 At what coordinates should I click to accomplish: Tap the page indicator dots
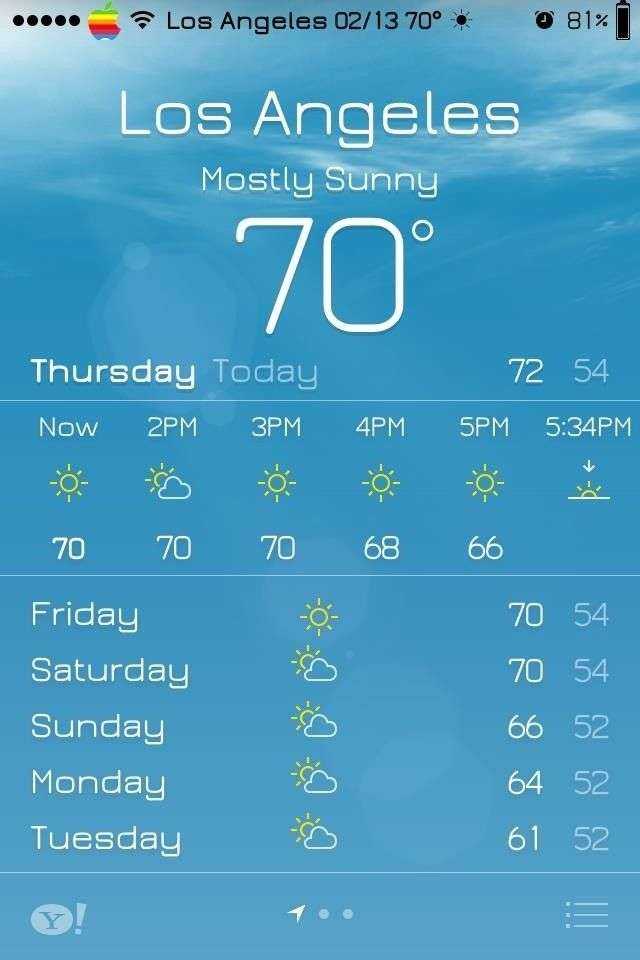tap(322, 913)
